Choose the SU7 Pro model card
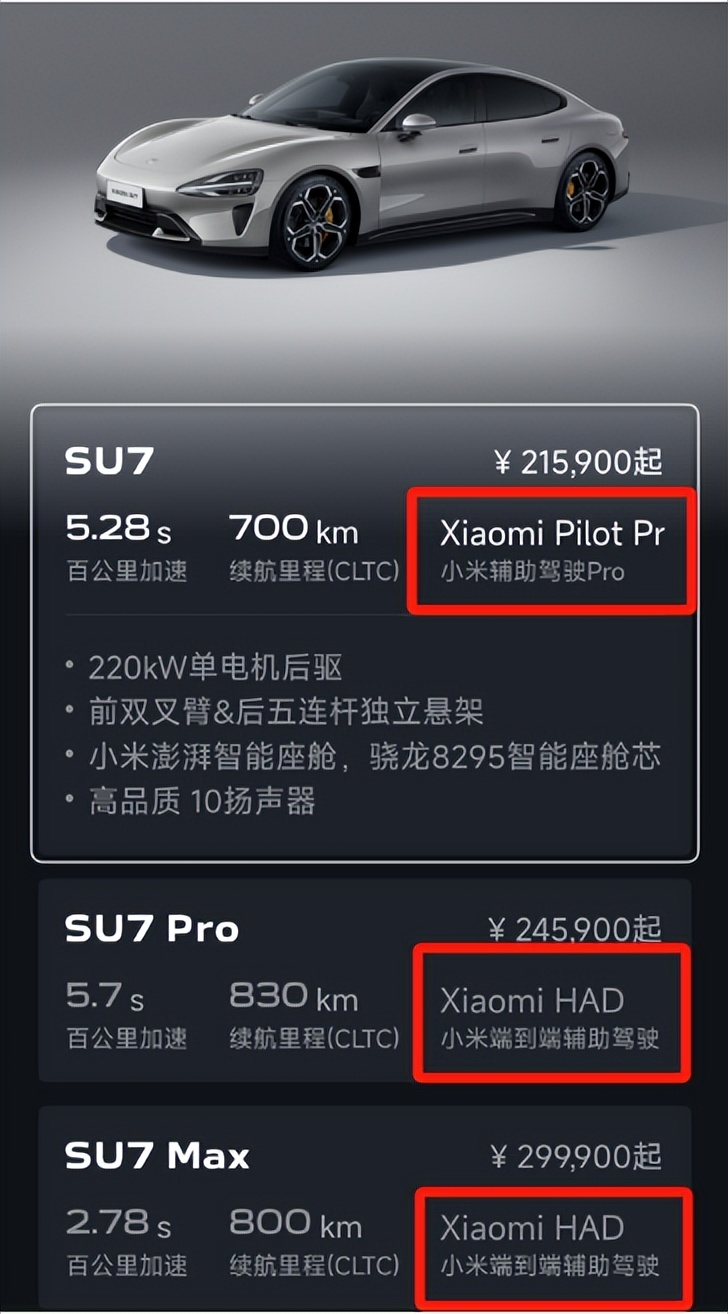 pyautogui.click(x=364, y=980)
